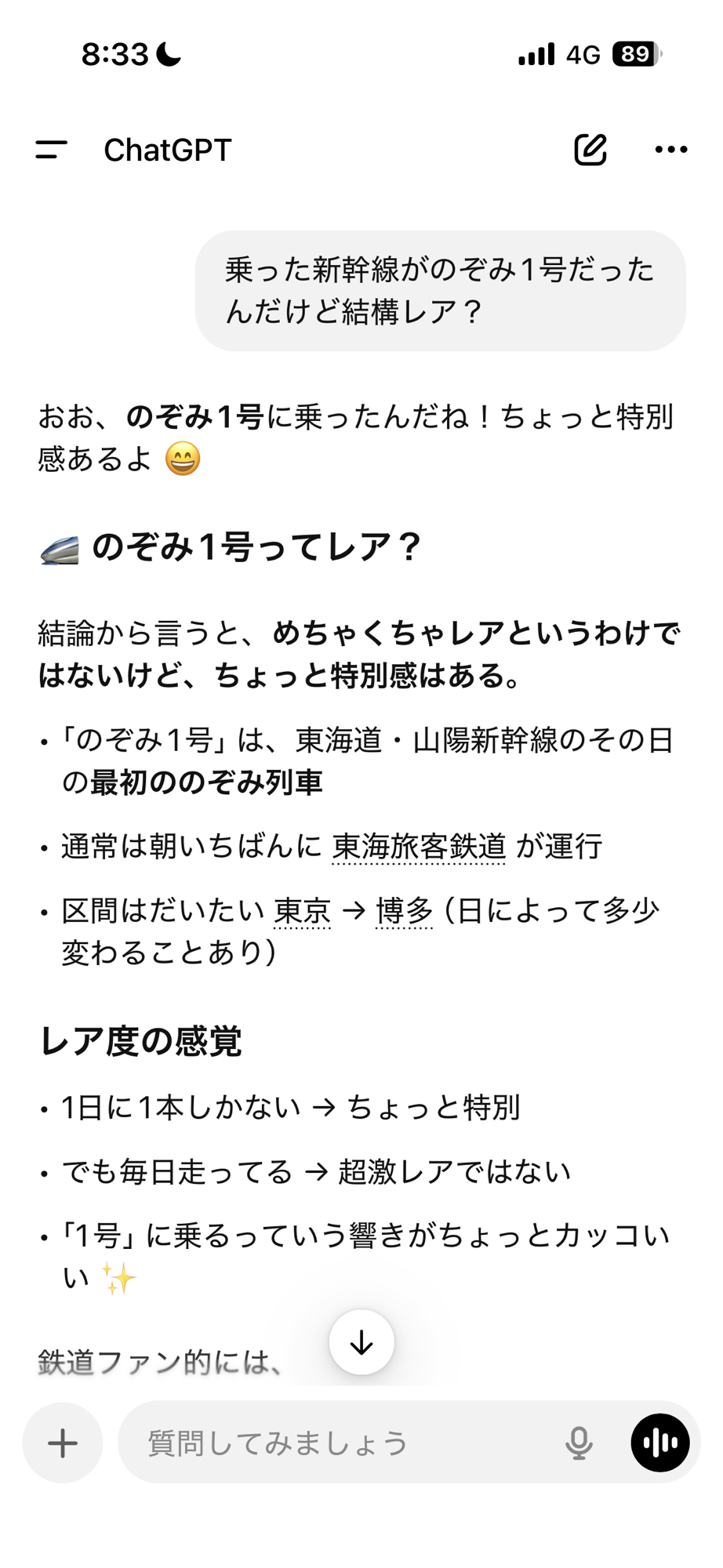This screenshot has height=1568, width=723.
Task: Launch voice mode with the waveform button
Action: pyautogui.click(x=660, y=1443)
